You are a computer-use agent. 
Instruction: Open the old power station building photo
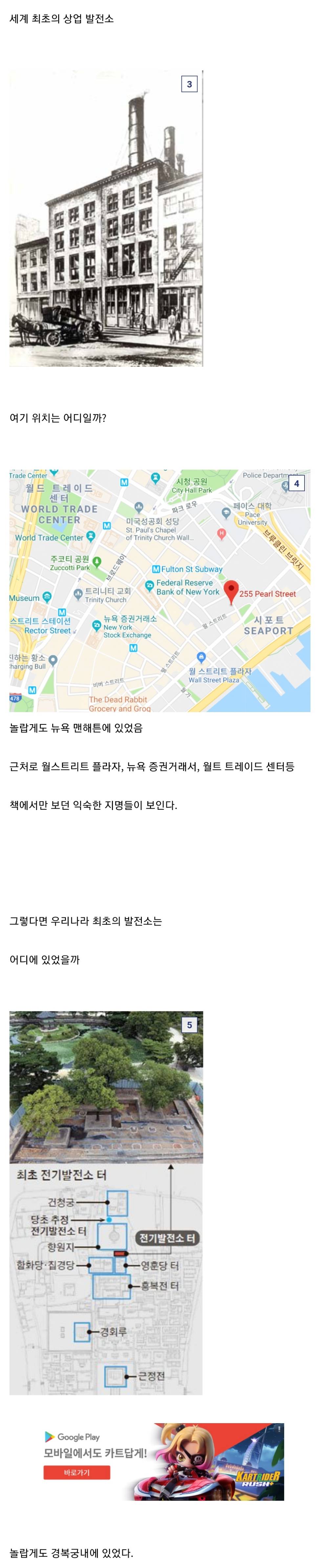pyautogui.click(x=106, y=219)
